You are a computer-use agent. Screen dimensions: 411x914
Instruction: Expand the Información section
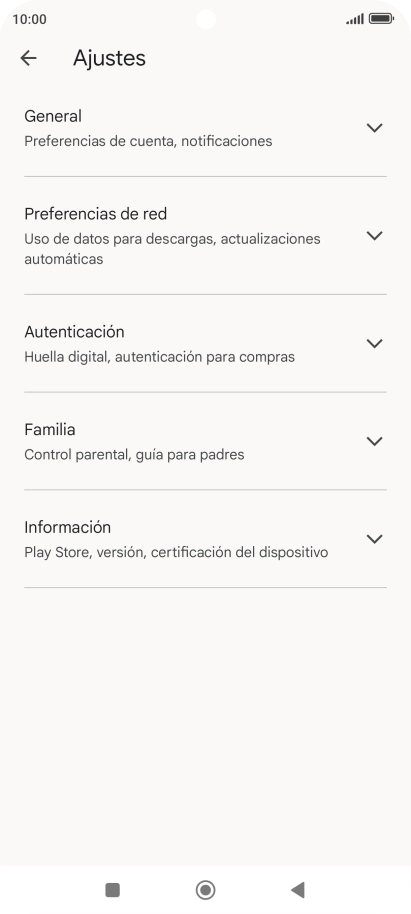pyautogui.click(x=205, y=539)
